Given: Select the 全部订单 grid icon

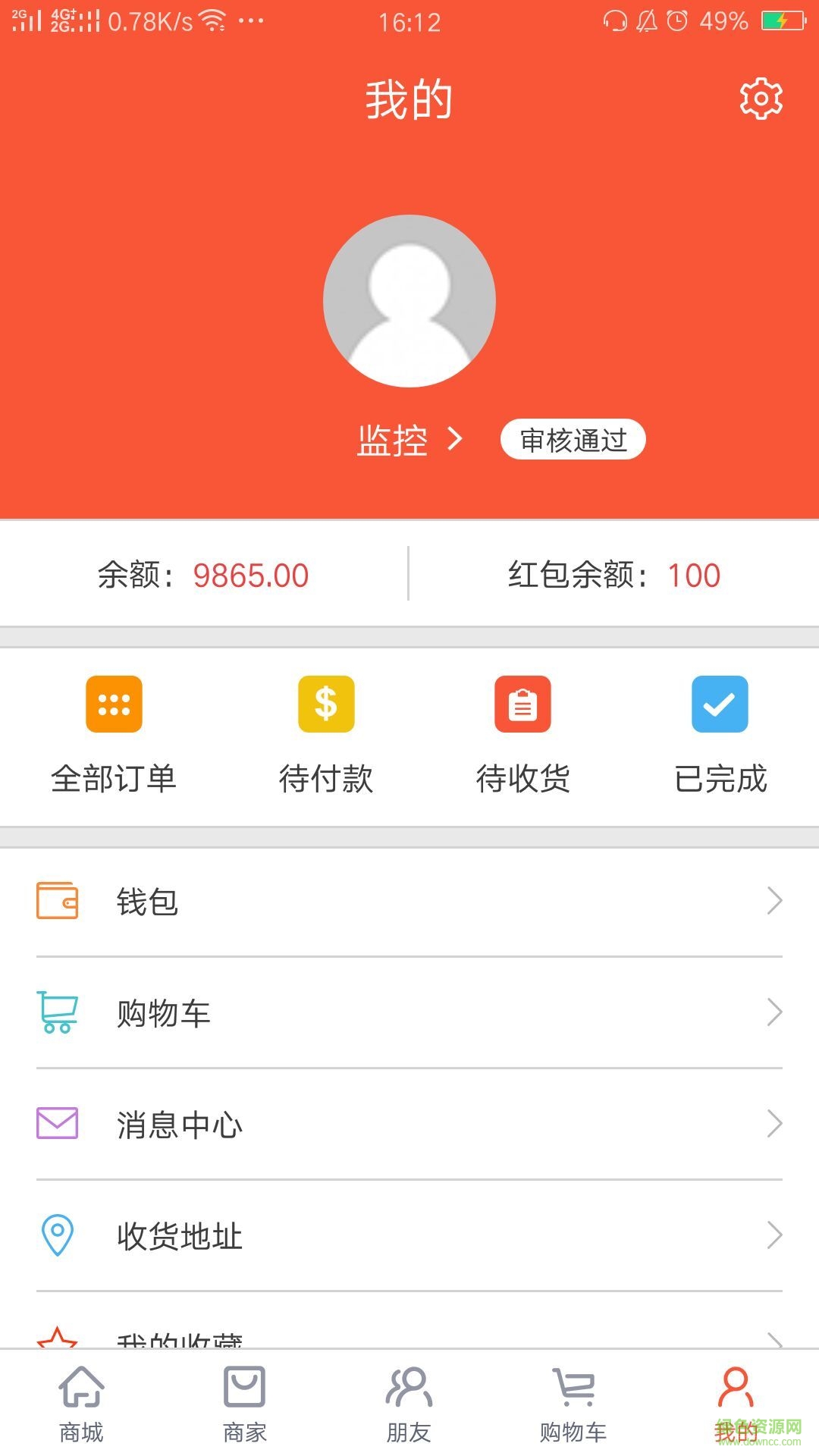Looking at the screenshot, I should click(114, 704).
